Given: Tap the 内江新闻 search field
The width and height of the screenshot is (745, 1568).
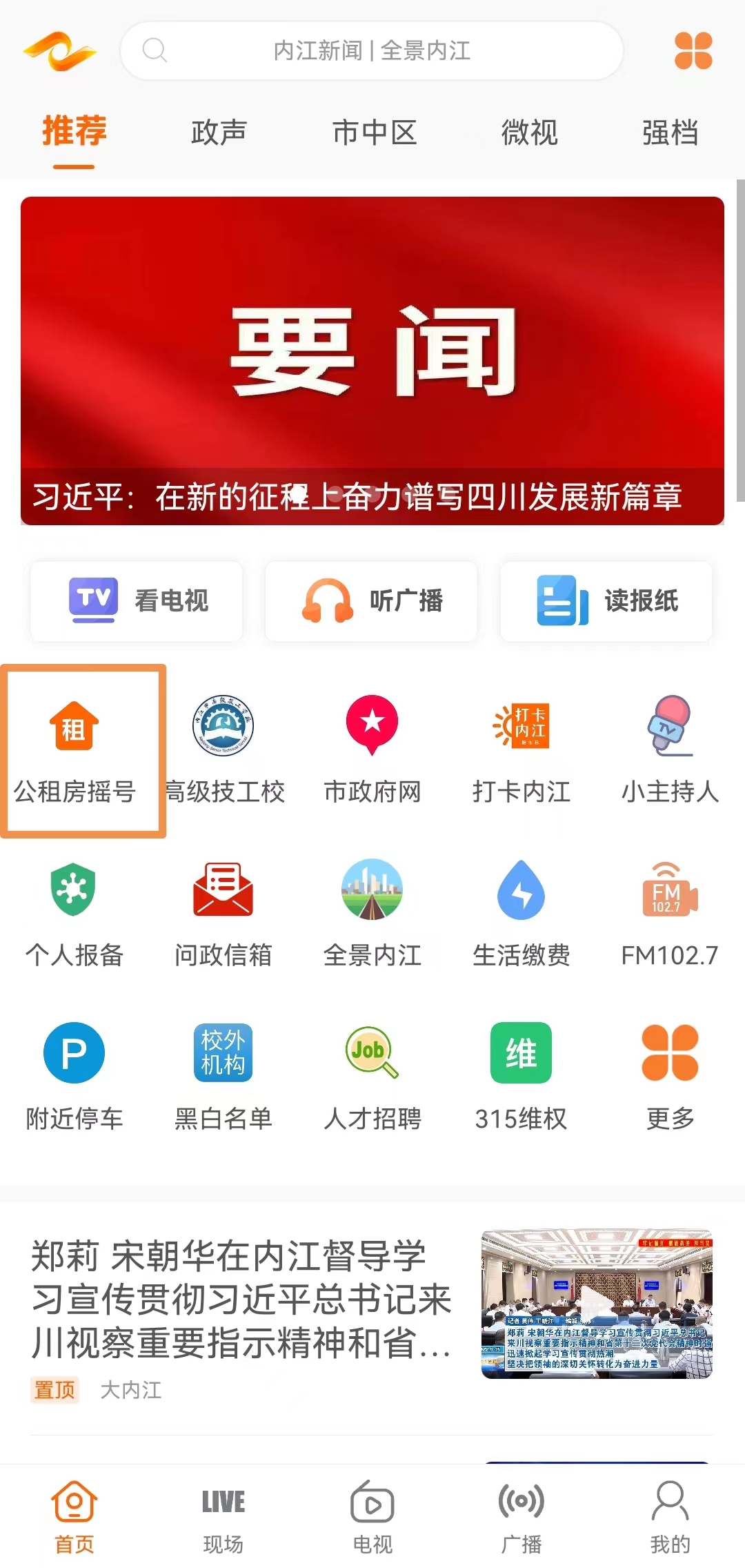Looking at the screenshot, I should point(371,50).
